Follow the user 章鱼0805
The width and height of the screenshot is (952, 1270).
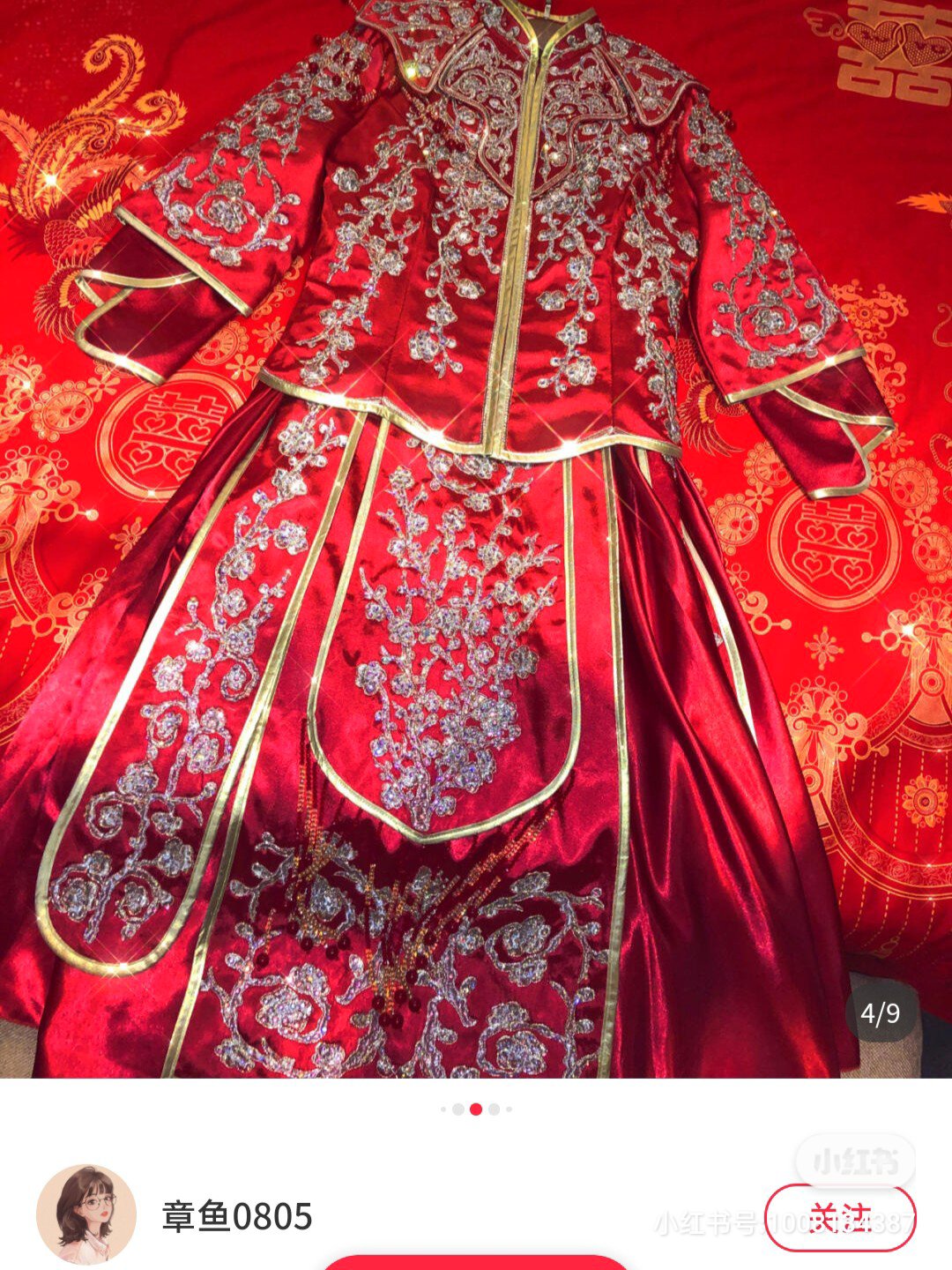(839, 1218)
